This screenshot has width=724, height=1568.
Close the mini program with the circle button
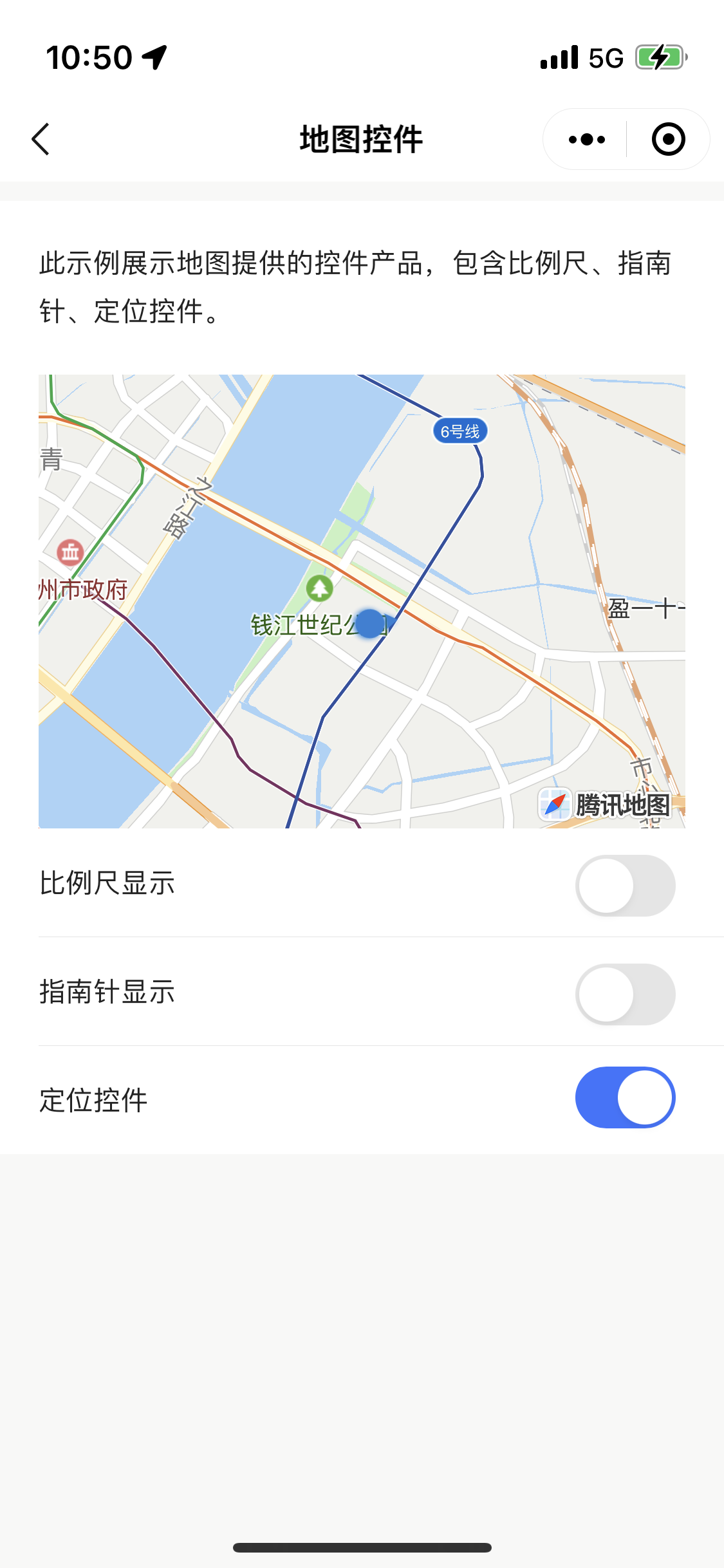[668, 139]
